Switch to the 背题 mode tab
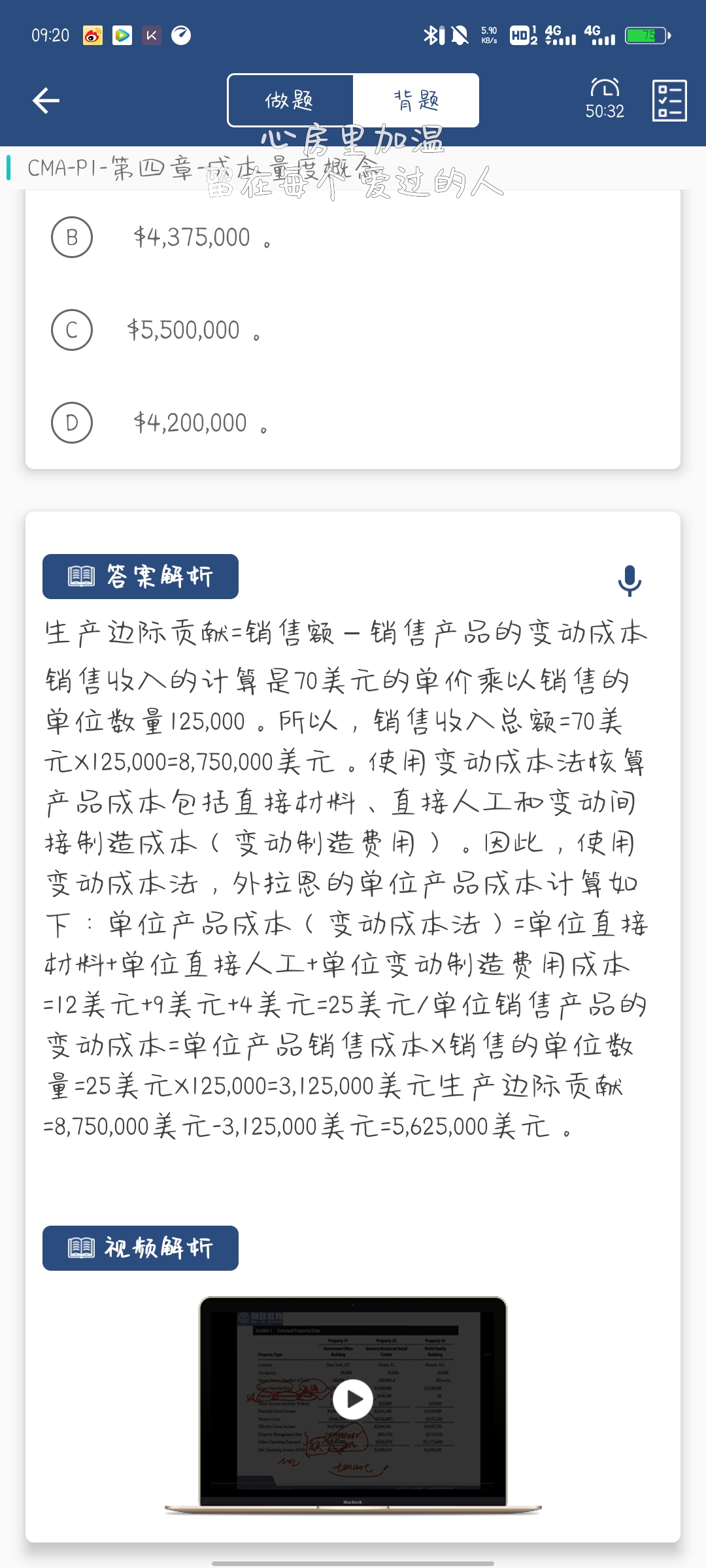This screenshot has height=1568, width=706. click(416, 101)
